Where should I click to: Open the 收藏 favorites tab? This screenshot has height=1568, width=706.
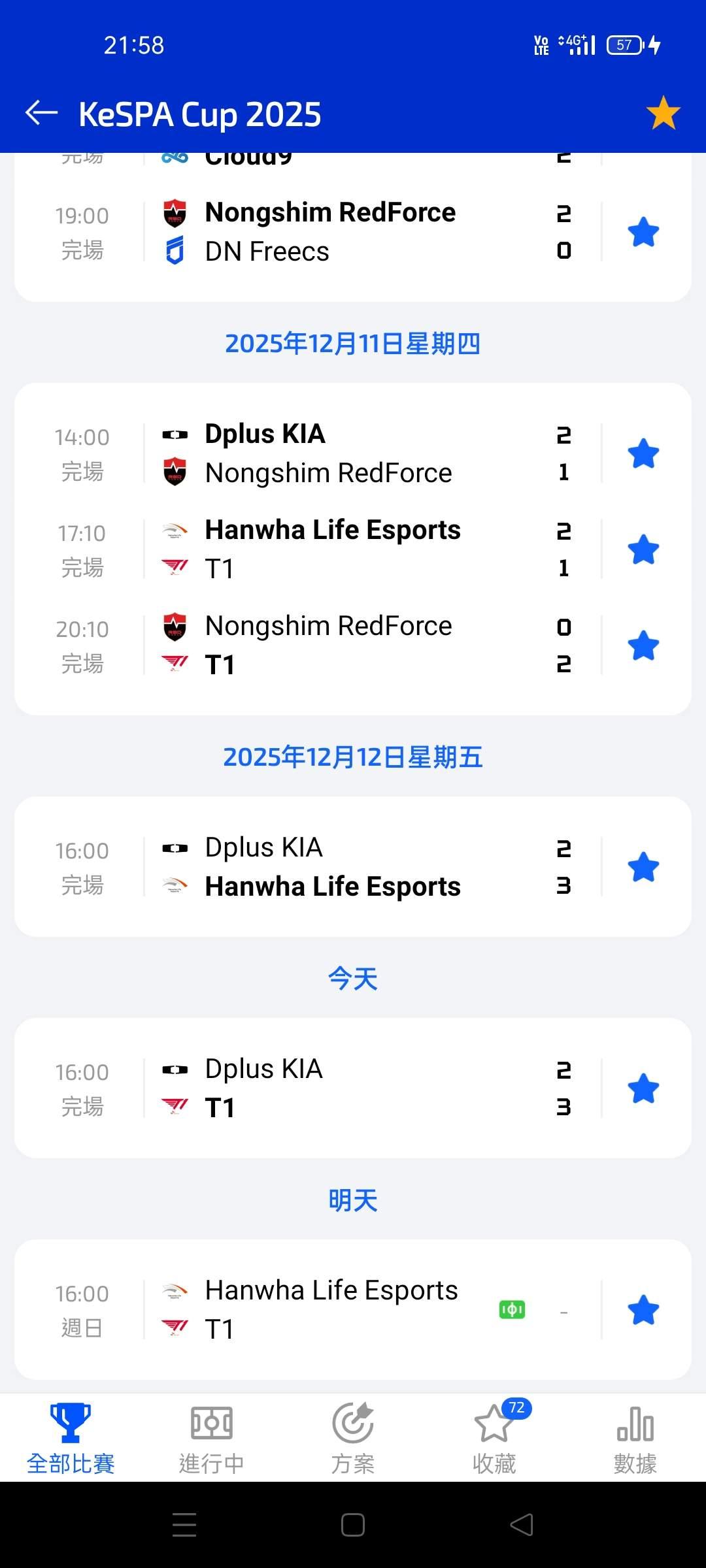coord(494,1439)
